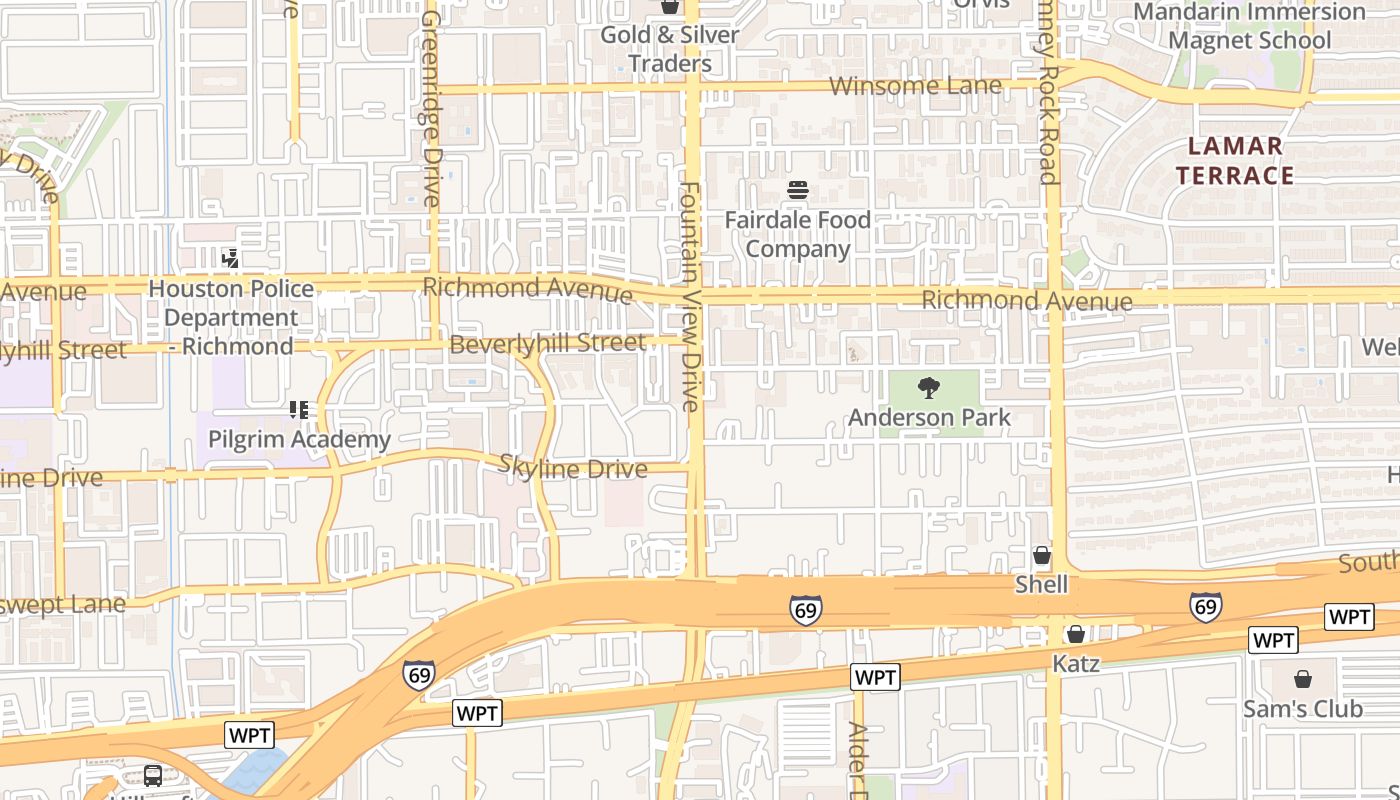Viewport: 1400px width, 800px height.
Task: Open the Shell gas station marker
Action: (1042, 556)
